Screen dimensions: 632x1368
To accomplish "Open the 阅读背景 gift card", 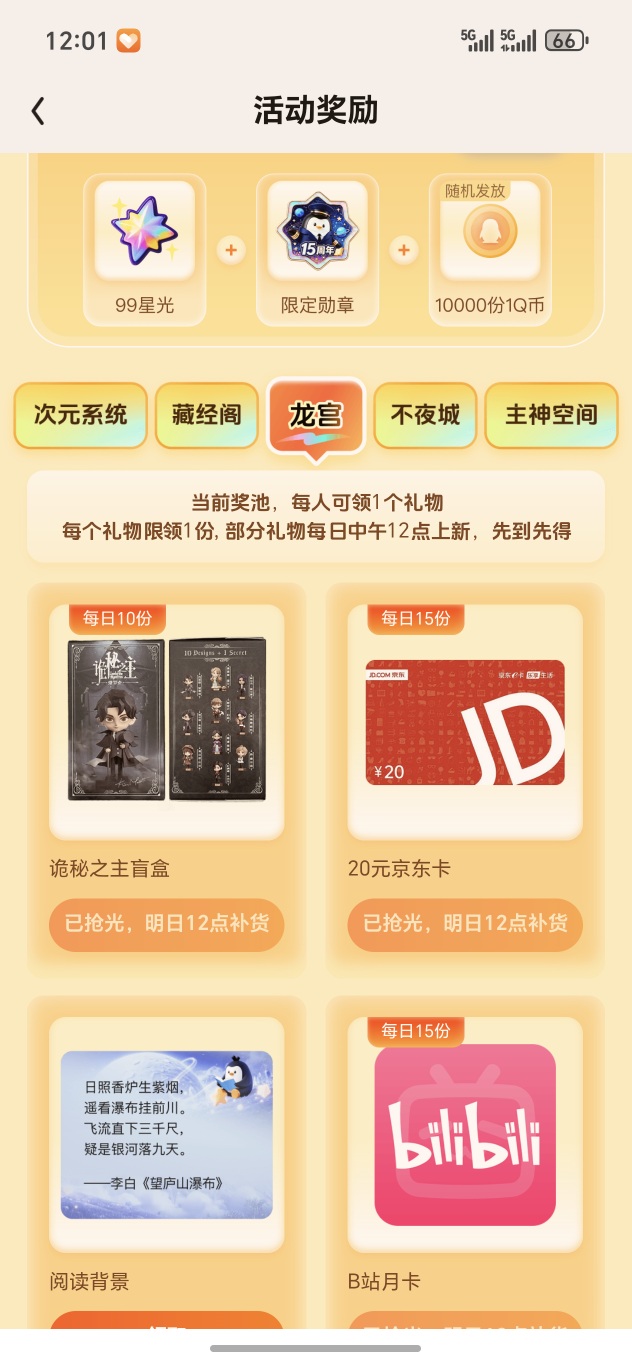I will (x=167, y=1134).
